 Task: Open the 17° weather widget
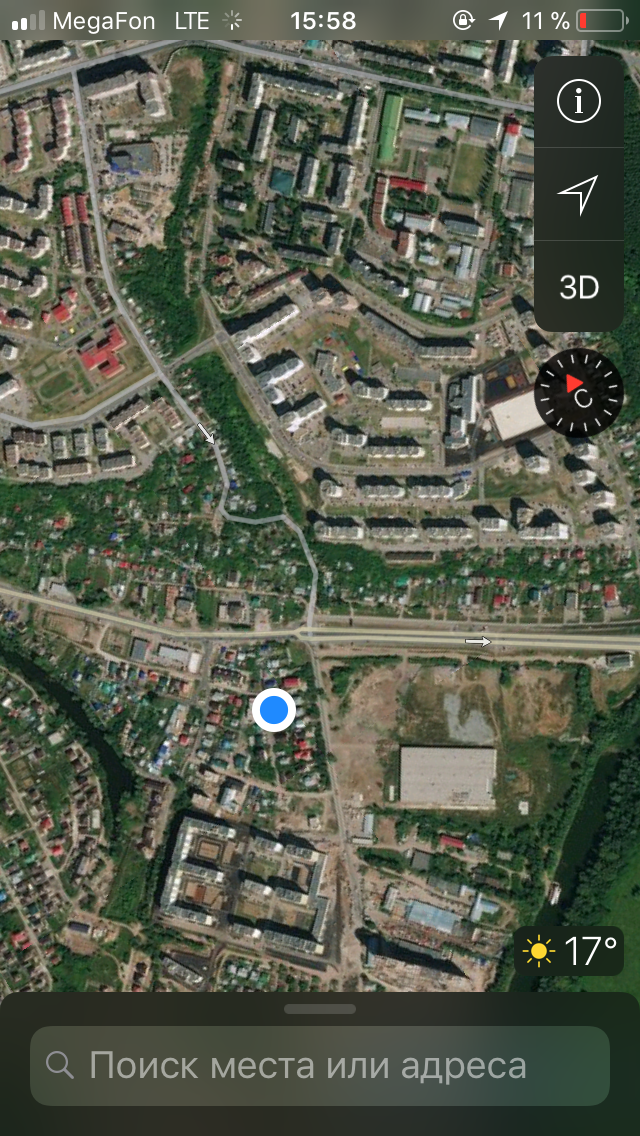(x=569, y=951)
